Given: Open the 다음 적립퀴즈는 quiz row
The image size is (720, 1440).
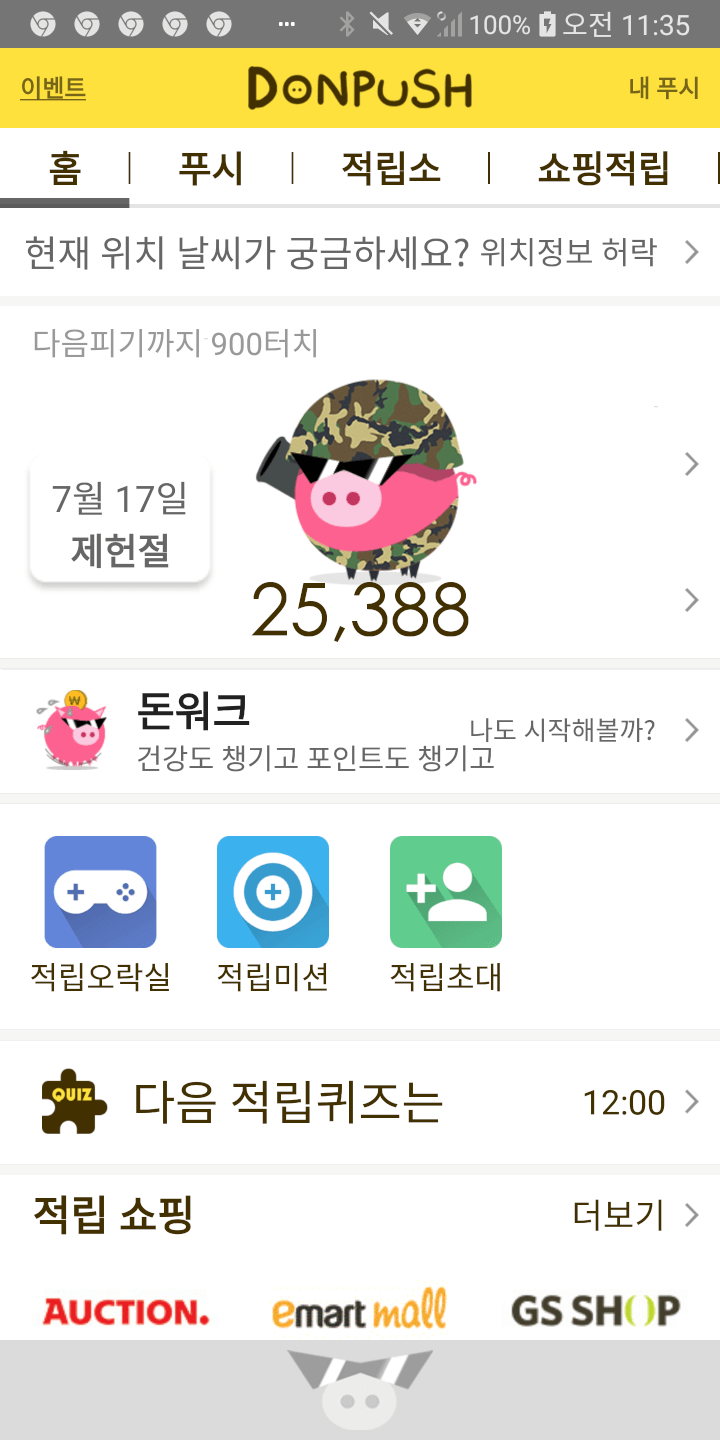Looking at the screenshot, I should point(360,1102).
